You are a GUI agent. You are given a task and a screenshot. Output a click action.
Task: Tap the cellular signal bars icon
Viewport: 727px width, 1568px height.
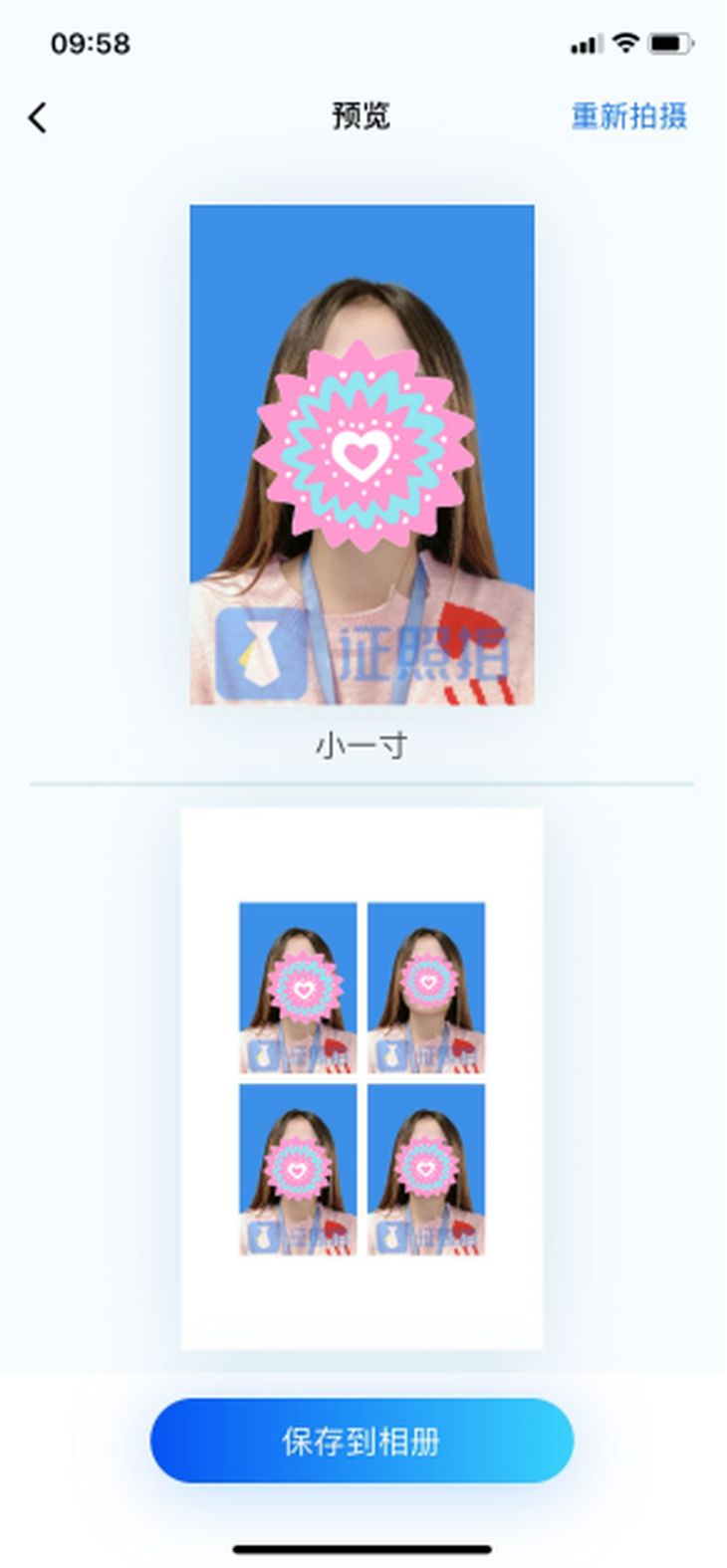pyautogui.click(x=586, y=44)
